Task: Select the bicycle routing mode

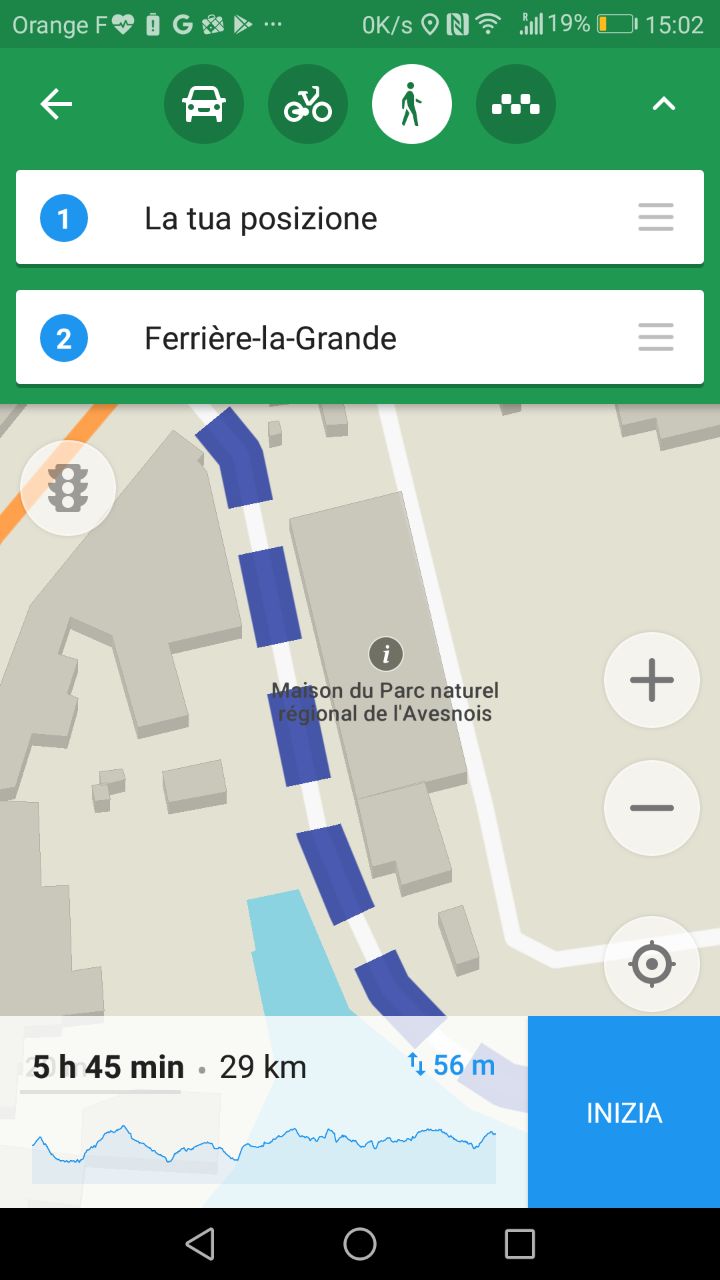Action: pos(308,104)
